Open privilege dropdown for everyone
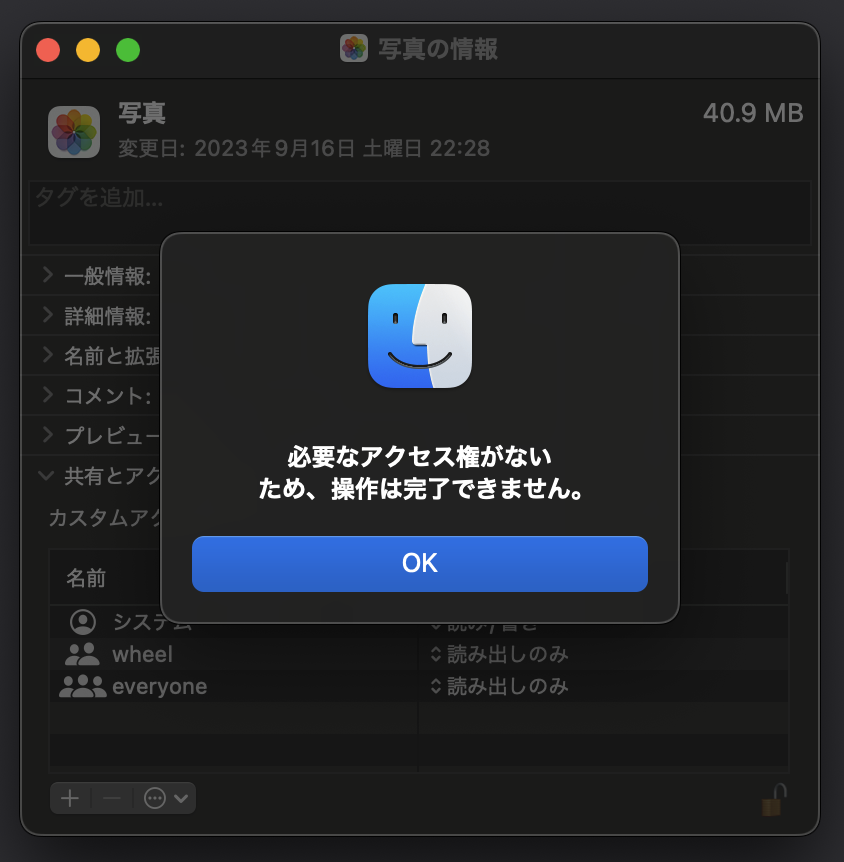Image resolution: width=844 pixels, height=862 pixels. (500, 686)
